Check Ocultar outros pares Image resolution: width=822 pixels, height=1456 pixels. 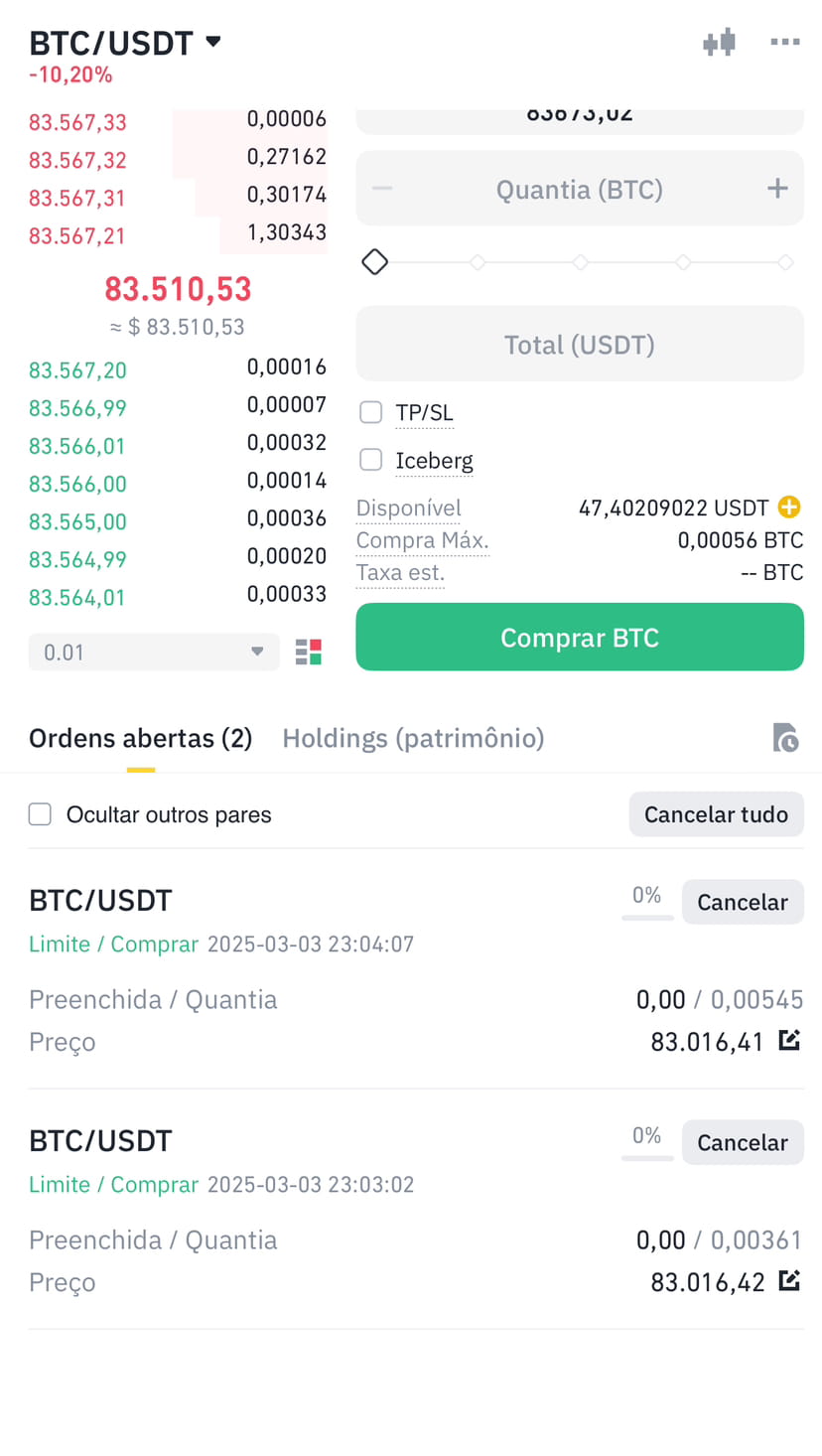click(x=40, y=813)
